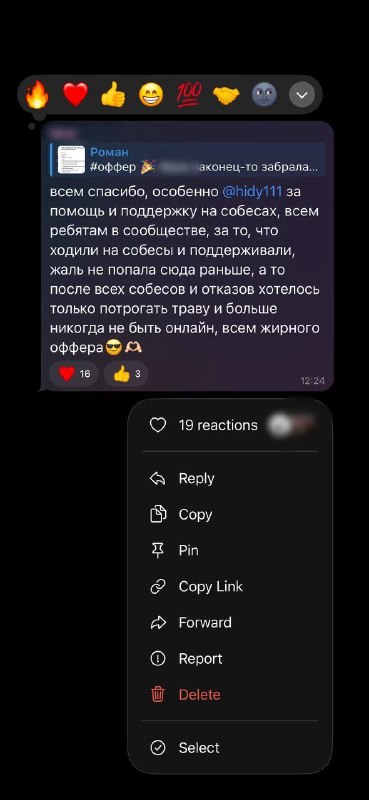Open the @hidy111 mention
This screenshot has width=369, height=800.
(253, 192)
